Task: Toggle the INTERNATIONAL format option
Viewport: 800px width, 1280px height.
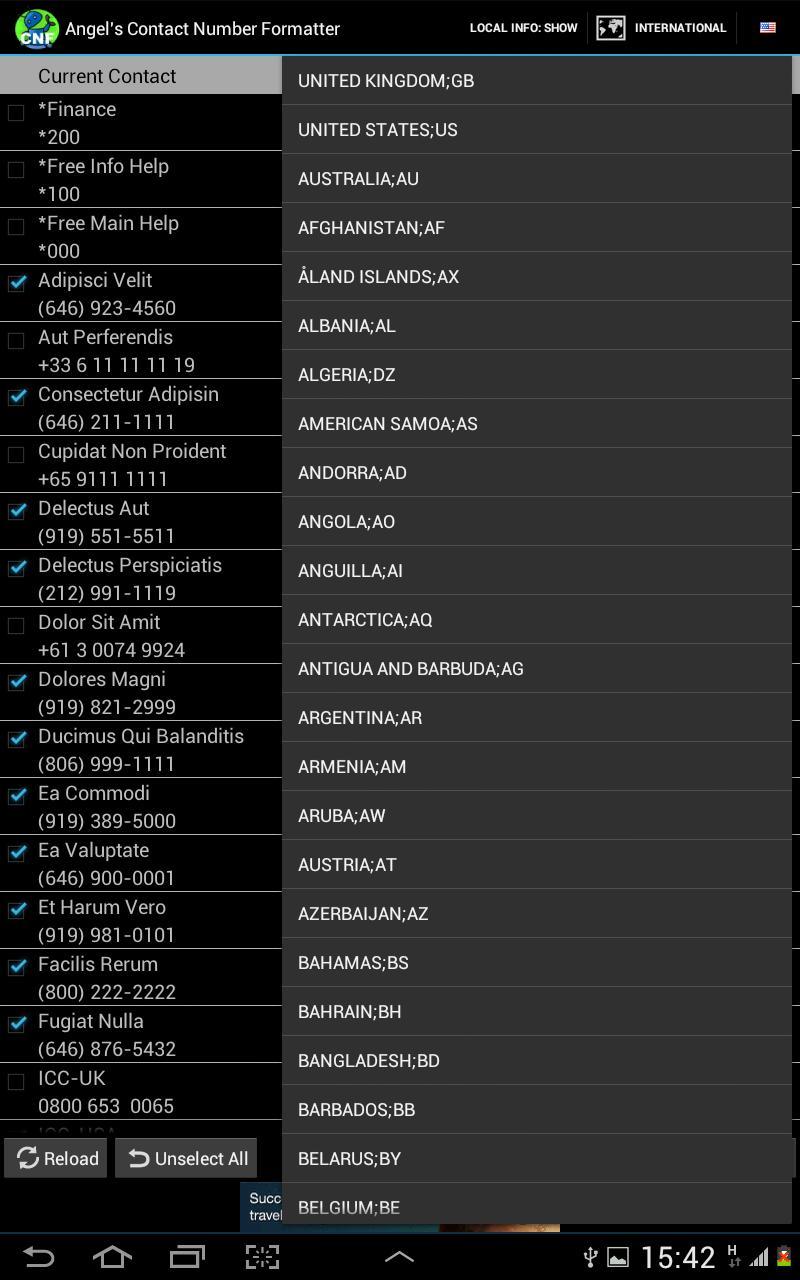Action: (662, 28)
